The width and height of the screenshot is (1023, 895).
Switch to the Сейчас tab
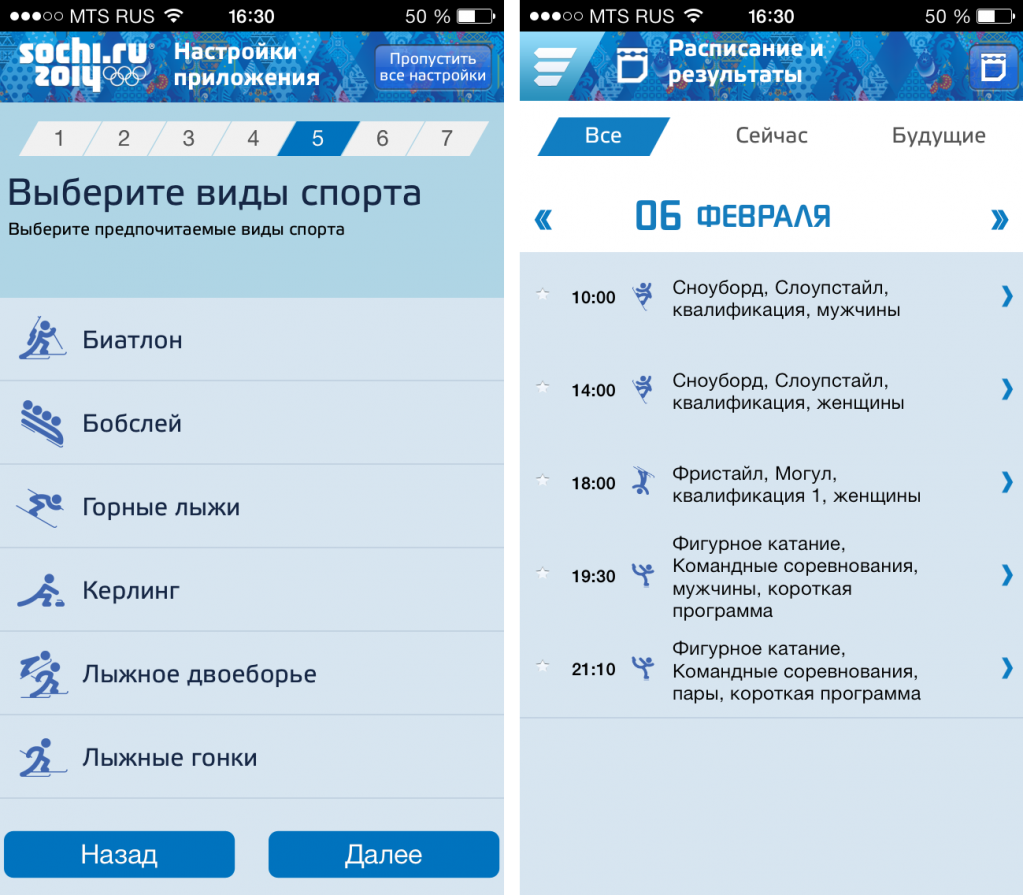(771, 136)
